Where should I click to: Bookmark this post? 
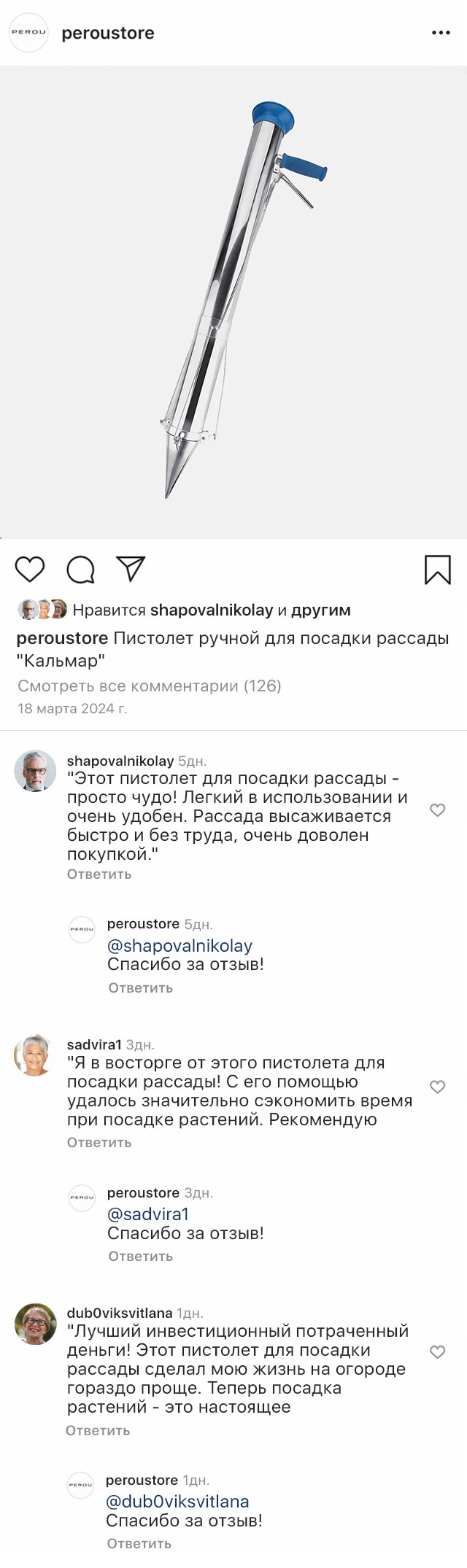pos(437,570)
